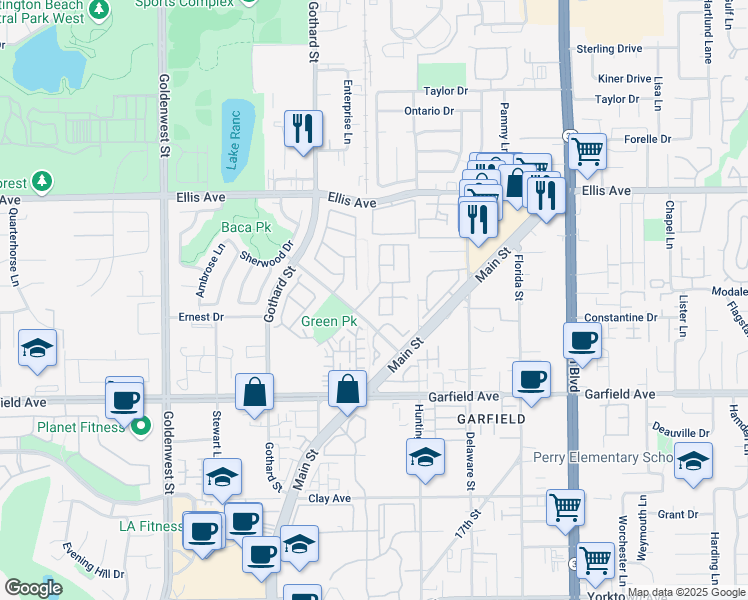The image size is (748, 600).
Task: Tap the school marker left of Delaware St
Action: pos(426,457)
